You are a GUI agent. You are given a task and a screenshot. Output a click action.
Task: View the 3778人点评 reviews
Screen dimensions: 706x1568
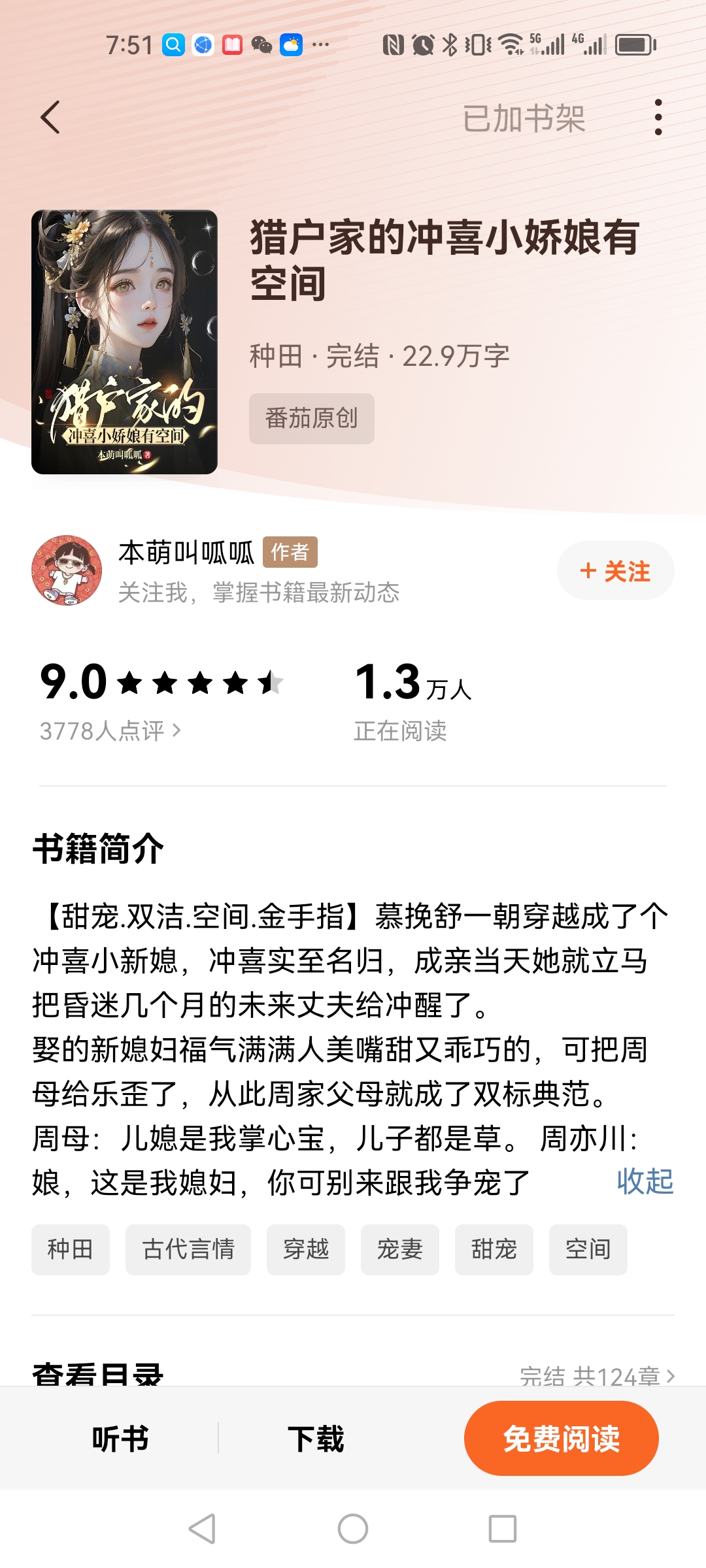[110, 731]
